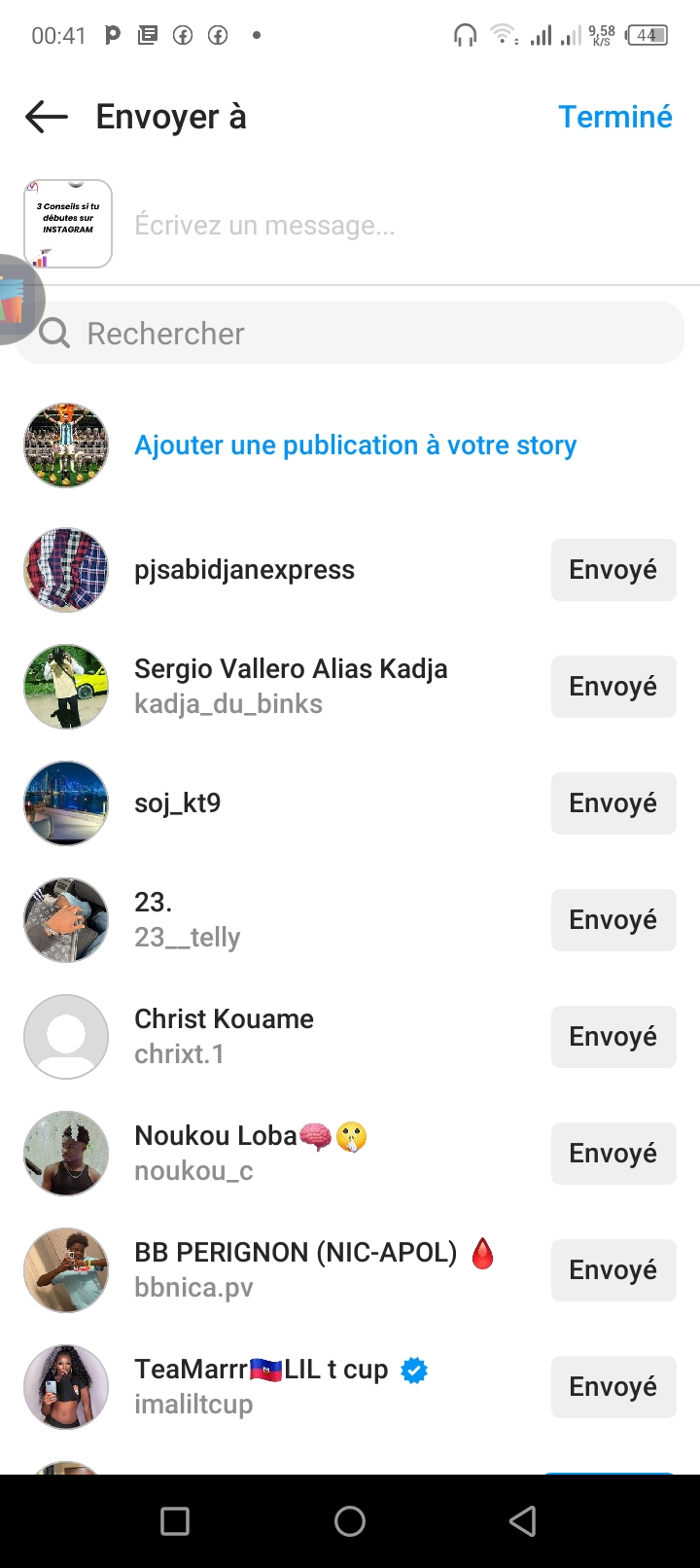
Task: Tap Envoyé beside noukou_c
Action: [x=612, y=1154]
